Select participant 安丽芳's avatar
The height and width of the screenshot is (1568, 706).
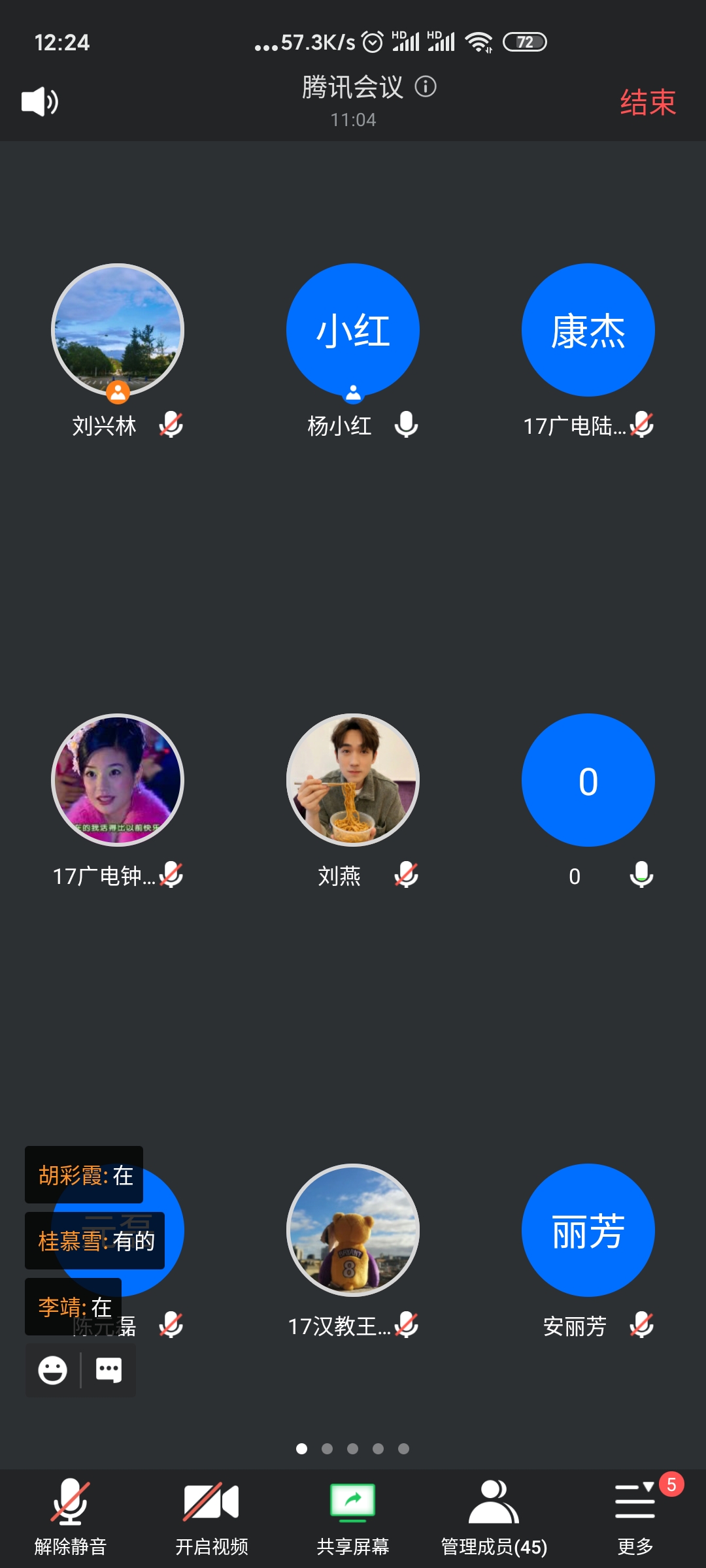(588, 1230)
